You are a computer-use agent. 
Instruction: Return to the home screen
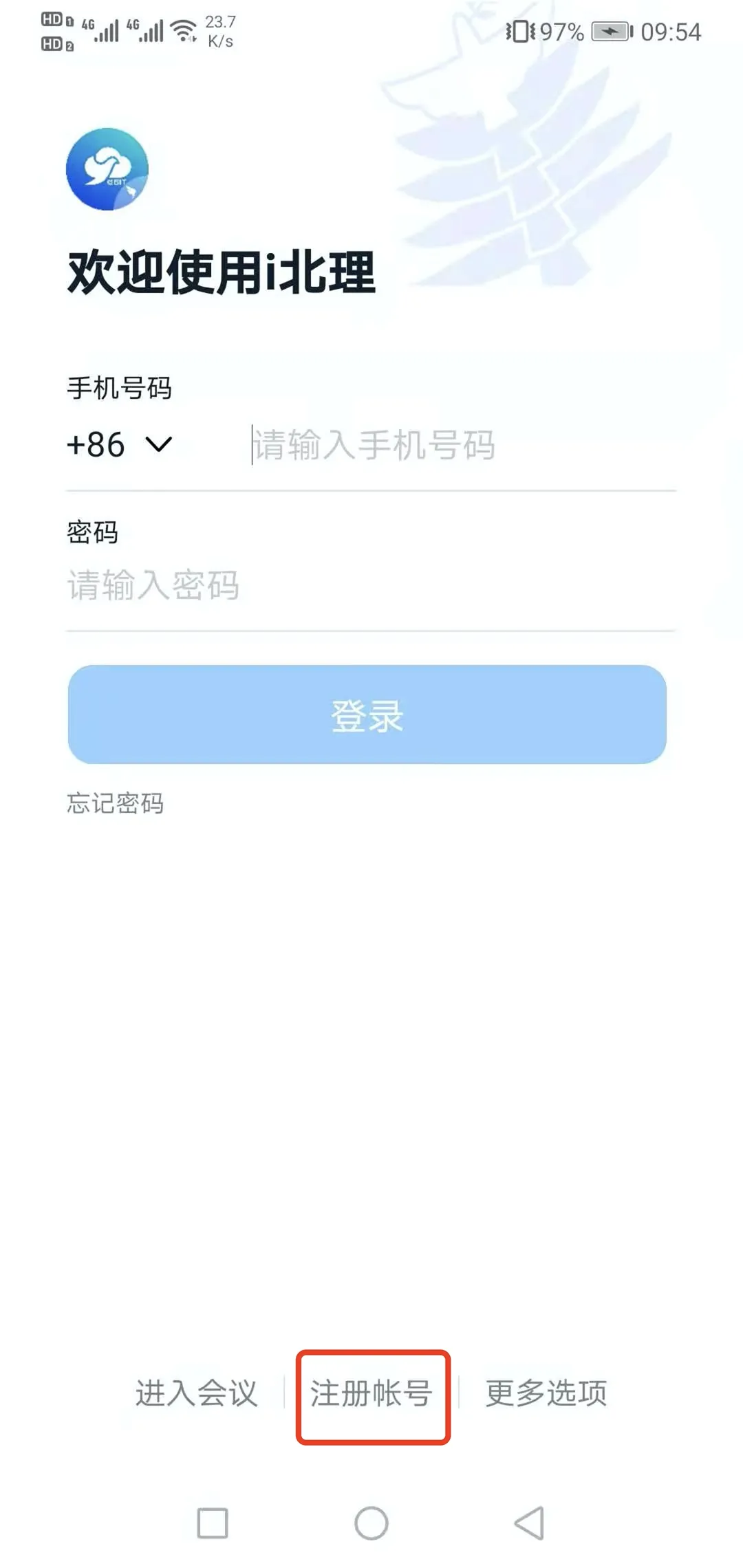tap(371, 1523)
